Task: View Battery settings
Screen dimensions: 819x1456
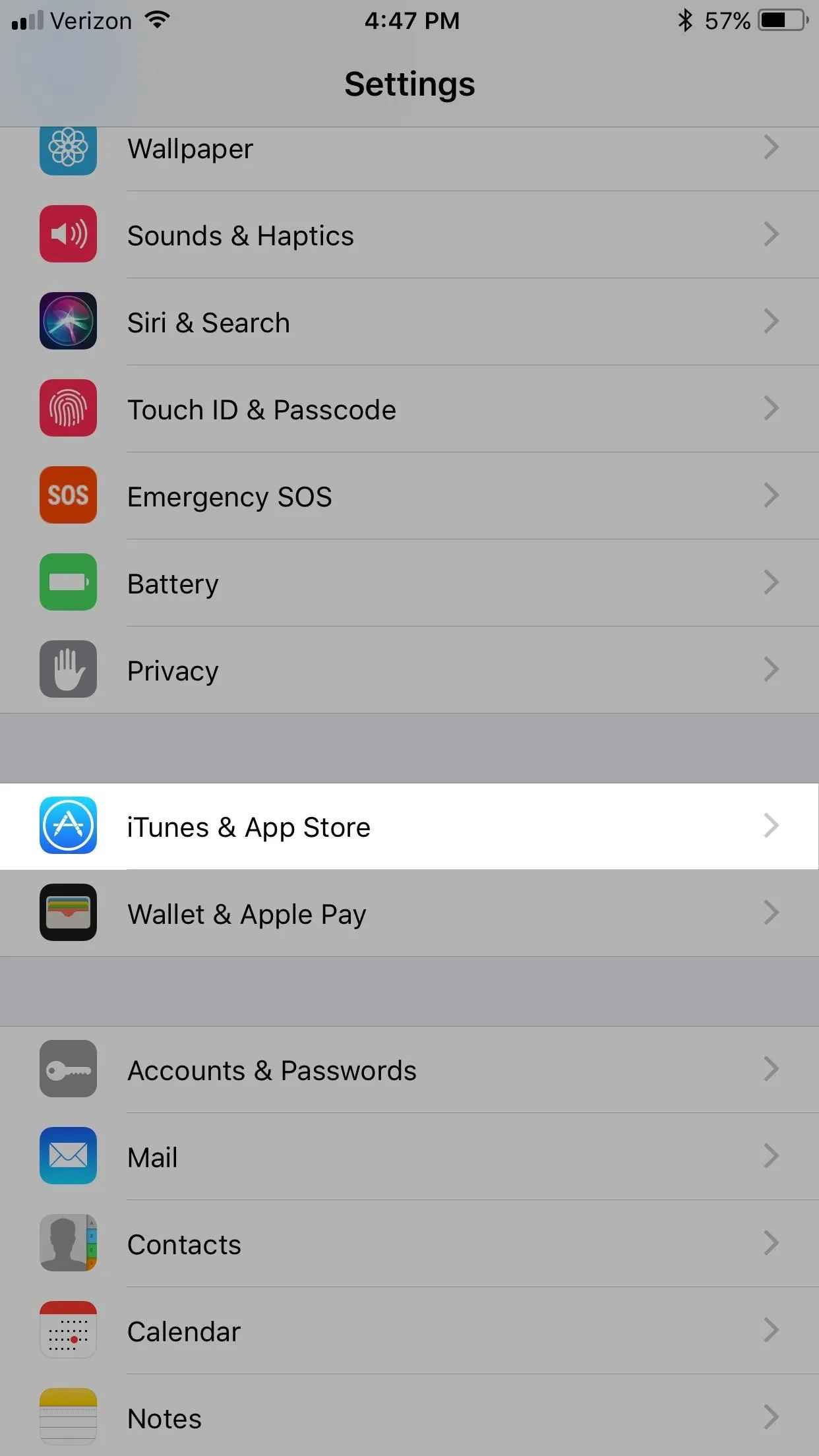Action: pyautogui.click(x=409, y=583)
